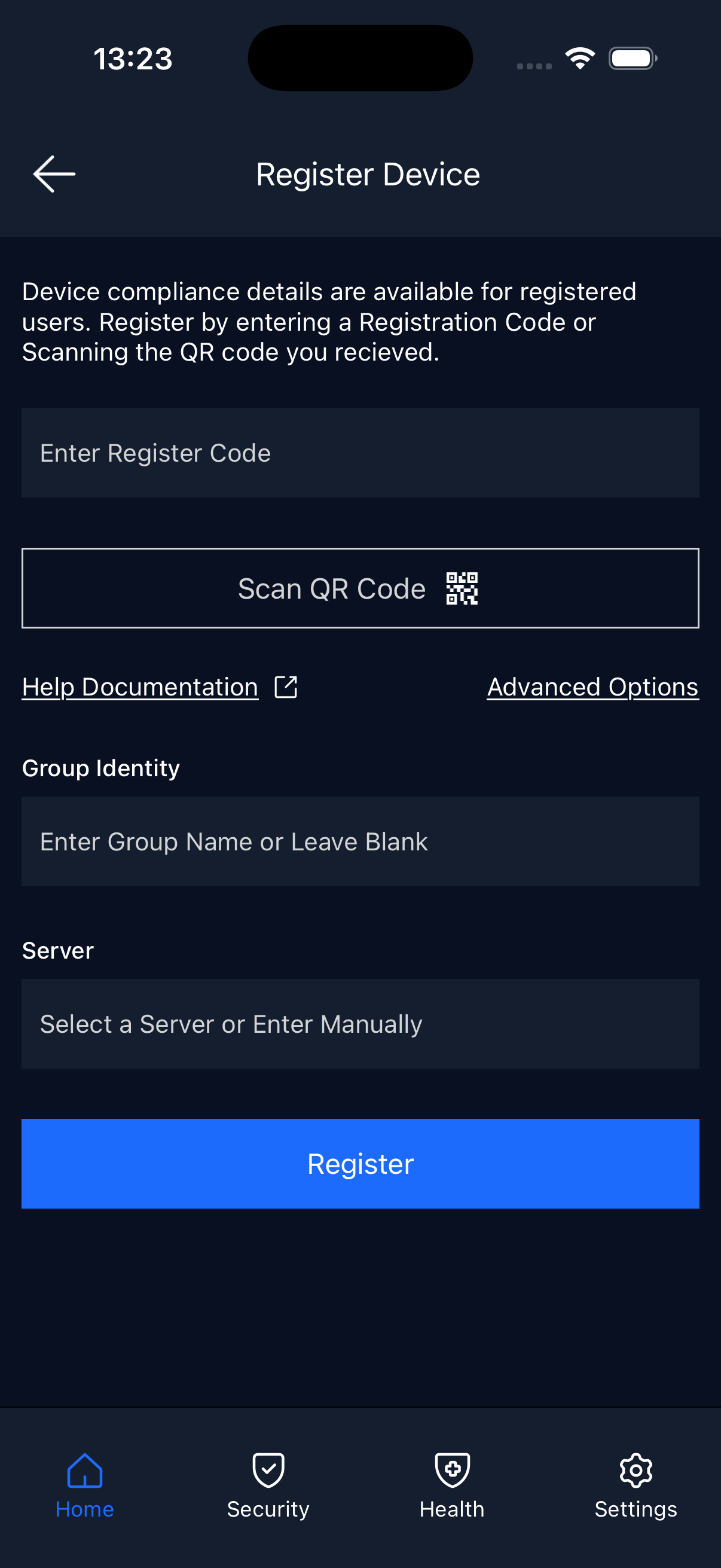Go back from Register Device
This screenshot has width=721, height=1568.
54,174
